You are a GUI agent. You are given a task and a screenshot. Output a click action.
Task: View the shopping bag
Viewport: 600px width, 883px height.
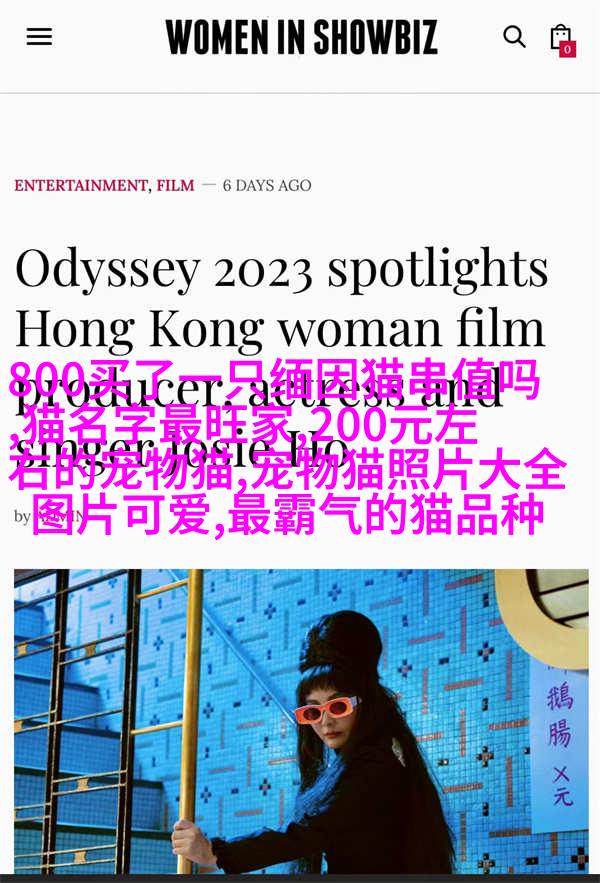tap(561, 38)
